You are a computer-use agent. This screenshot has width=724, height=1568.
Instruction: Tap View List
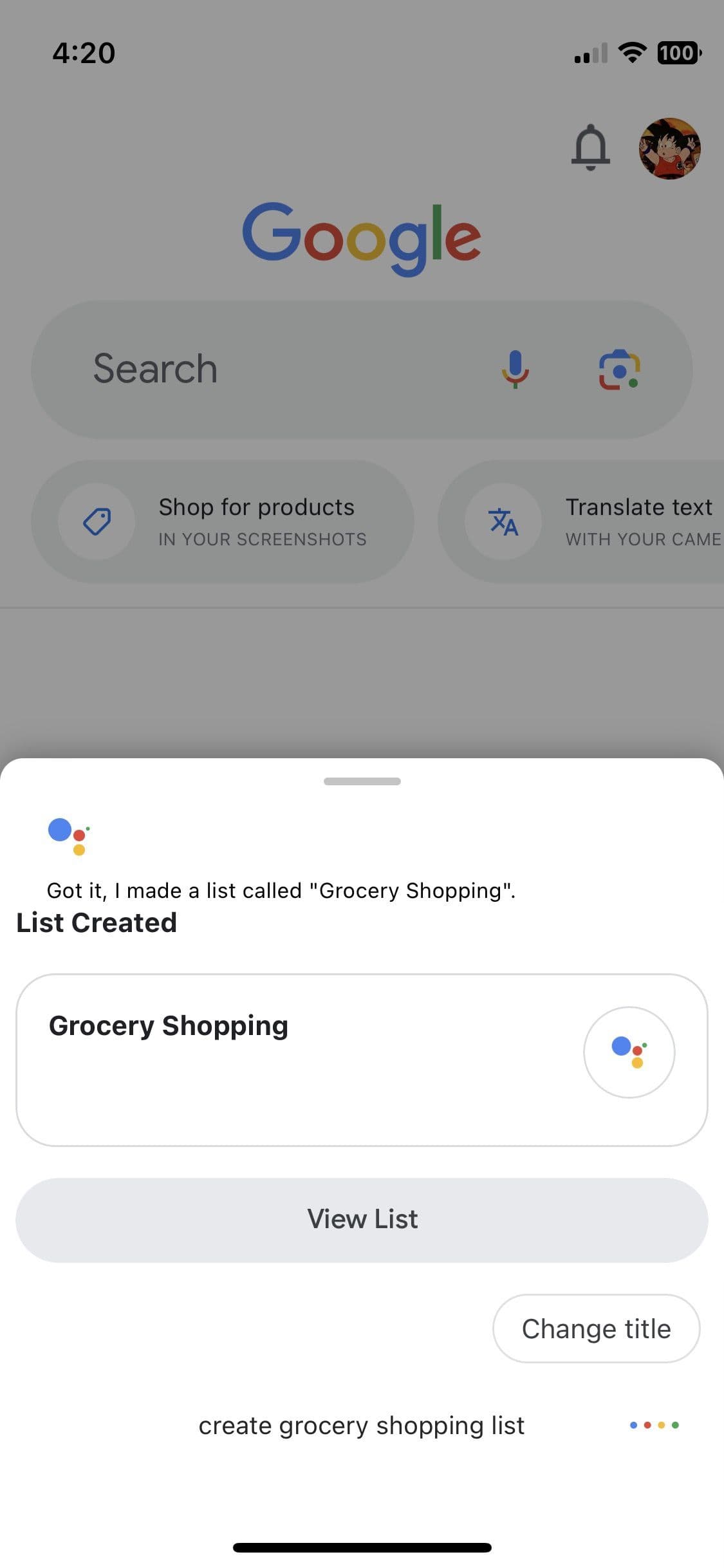click(x=362, y=1218)
